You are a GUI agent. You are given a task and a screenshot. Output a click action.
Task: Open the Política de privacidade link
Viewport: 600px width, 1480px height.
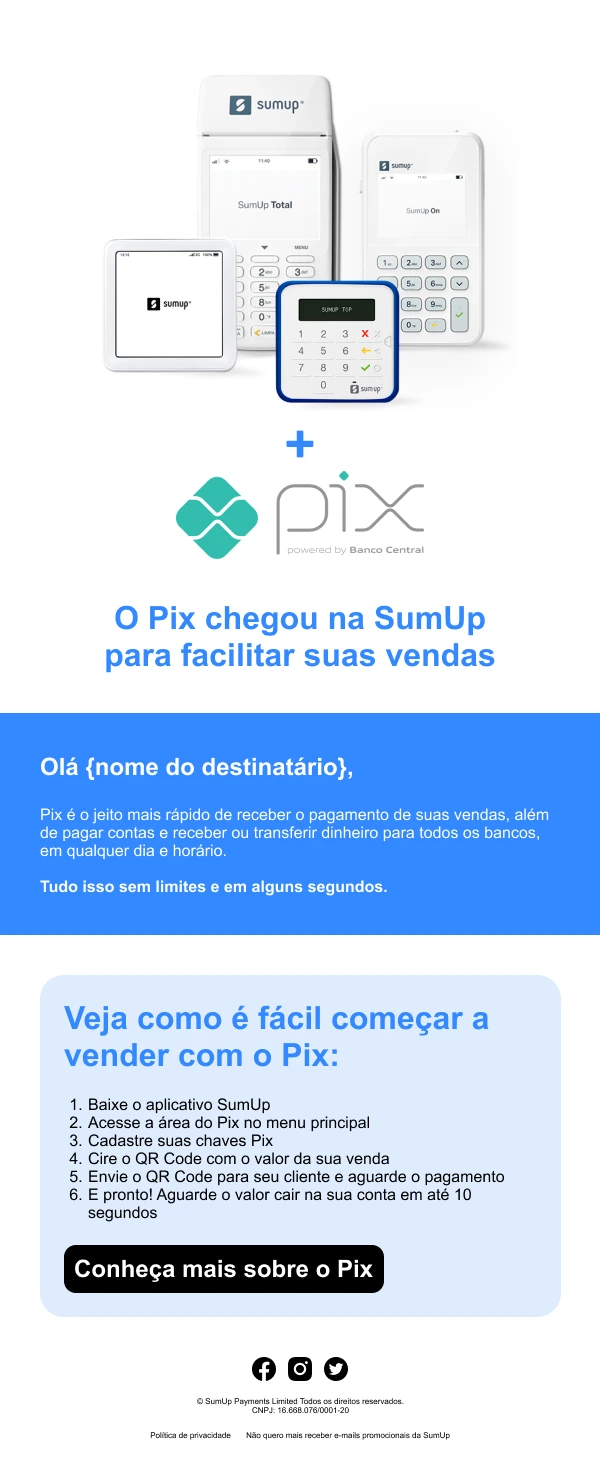pyautogui.click(x=190, y=1435)
